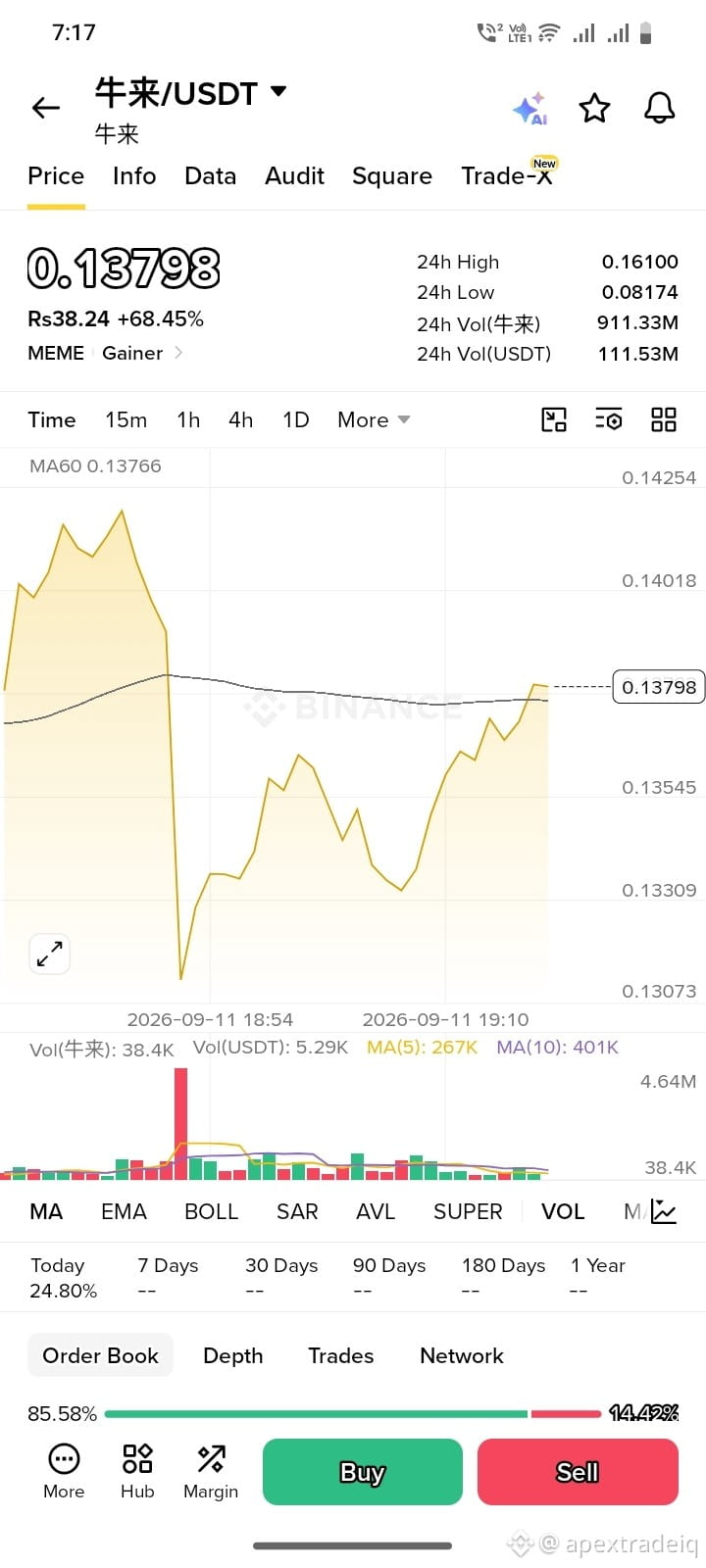This screenshot has height=1568, width=706.
Task: Select the EMA indicator
Action: (124, 1211)
